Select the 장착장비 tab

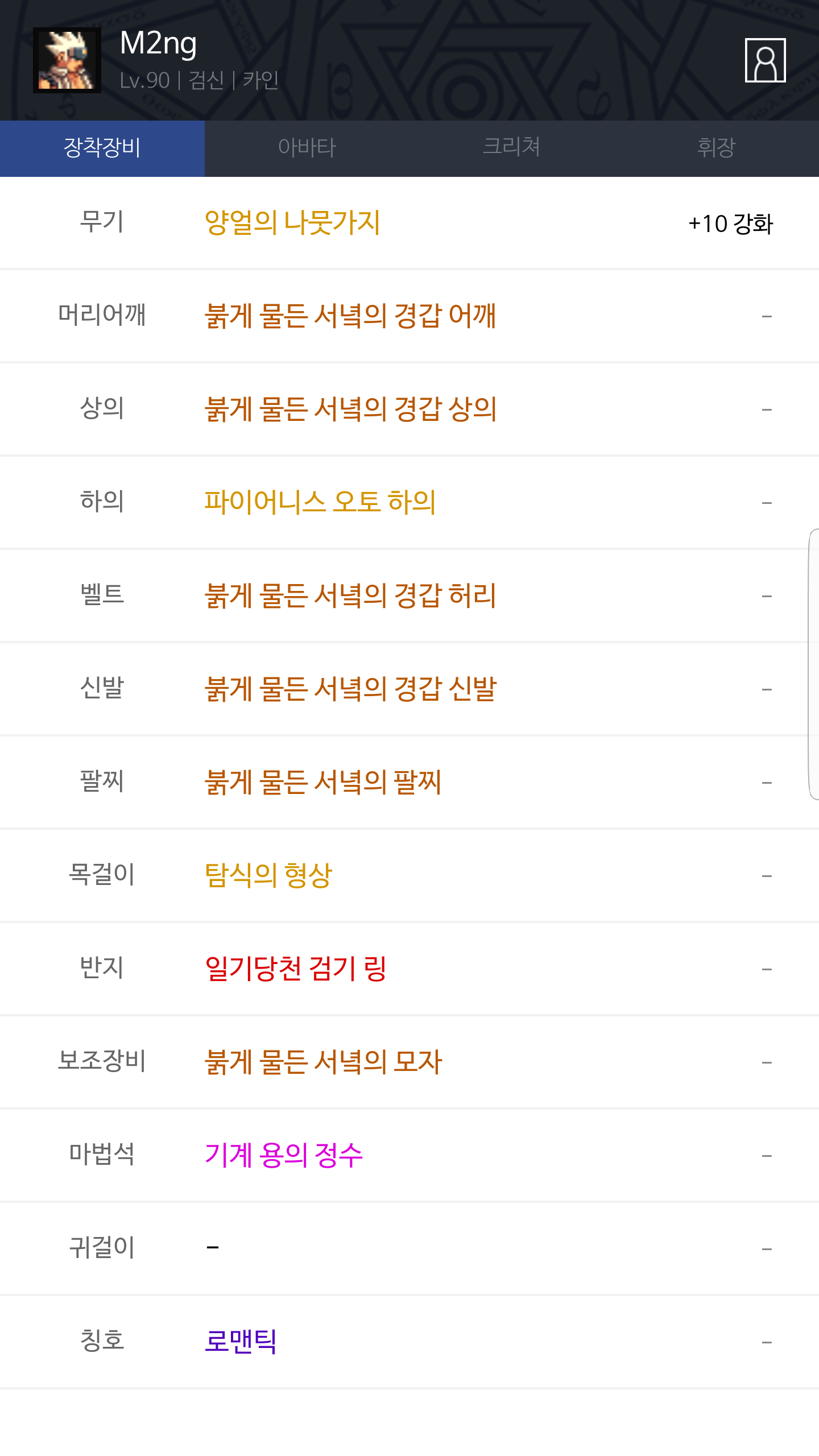[x=102, y=148]
